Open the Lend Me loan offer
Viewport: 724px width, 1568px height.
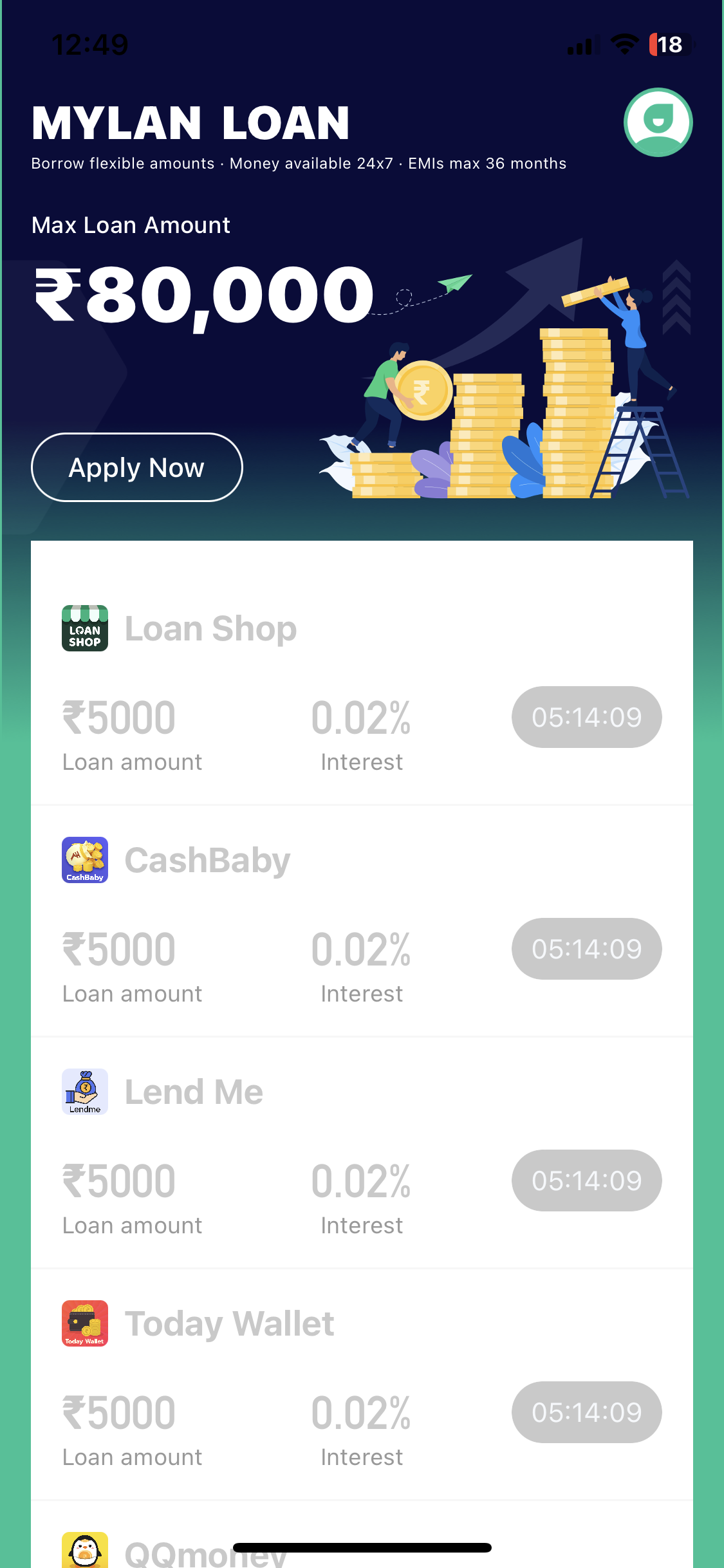tap(193, 1092)
